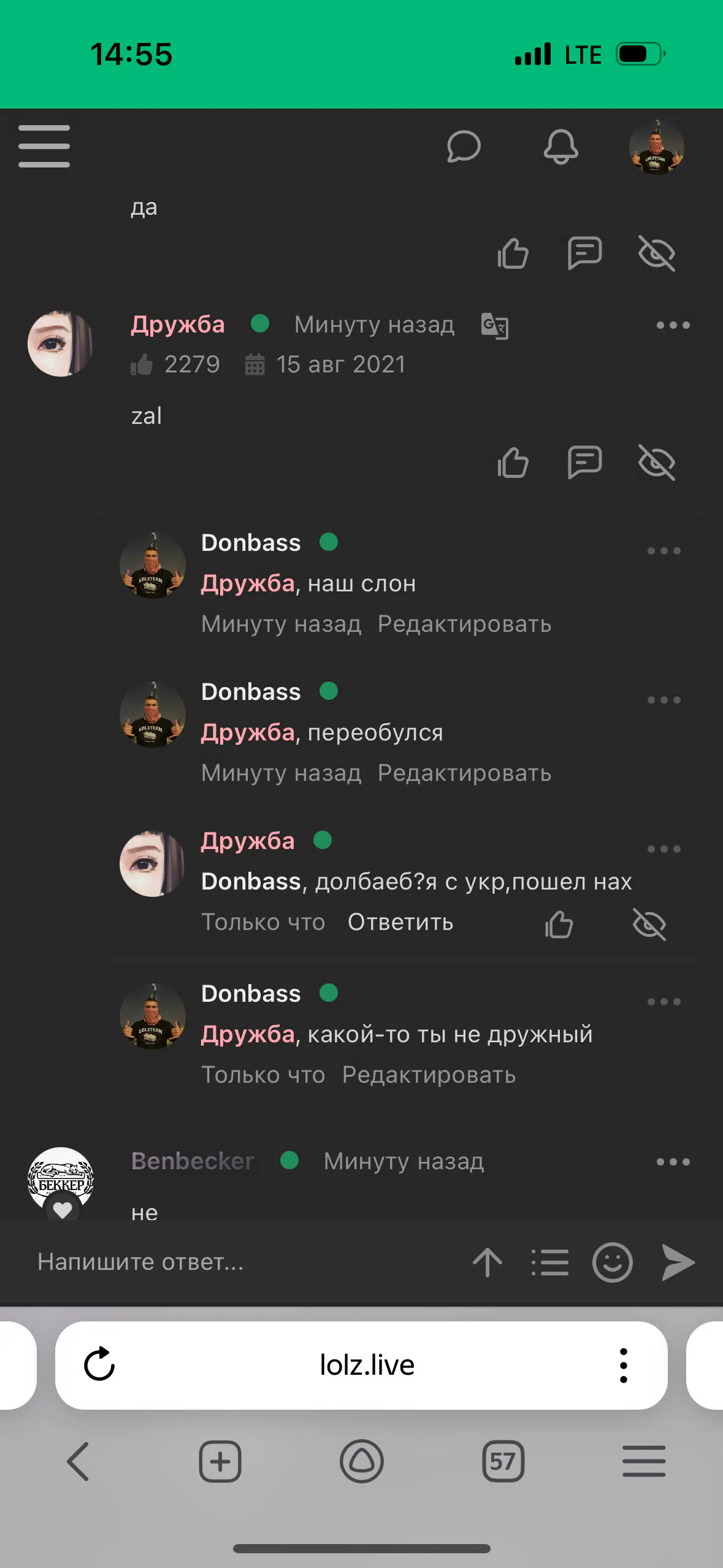Open the three-dot menu for Дружба's post
The height and width of the screenshot is (1568, 723).
(673, 325)
